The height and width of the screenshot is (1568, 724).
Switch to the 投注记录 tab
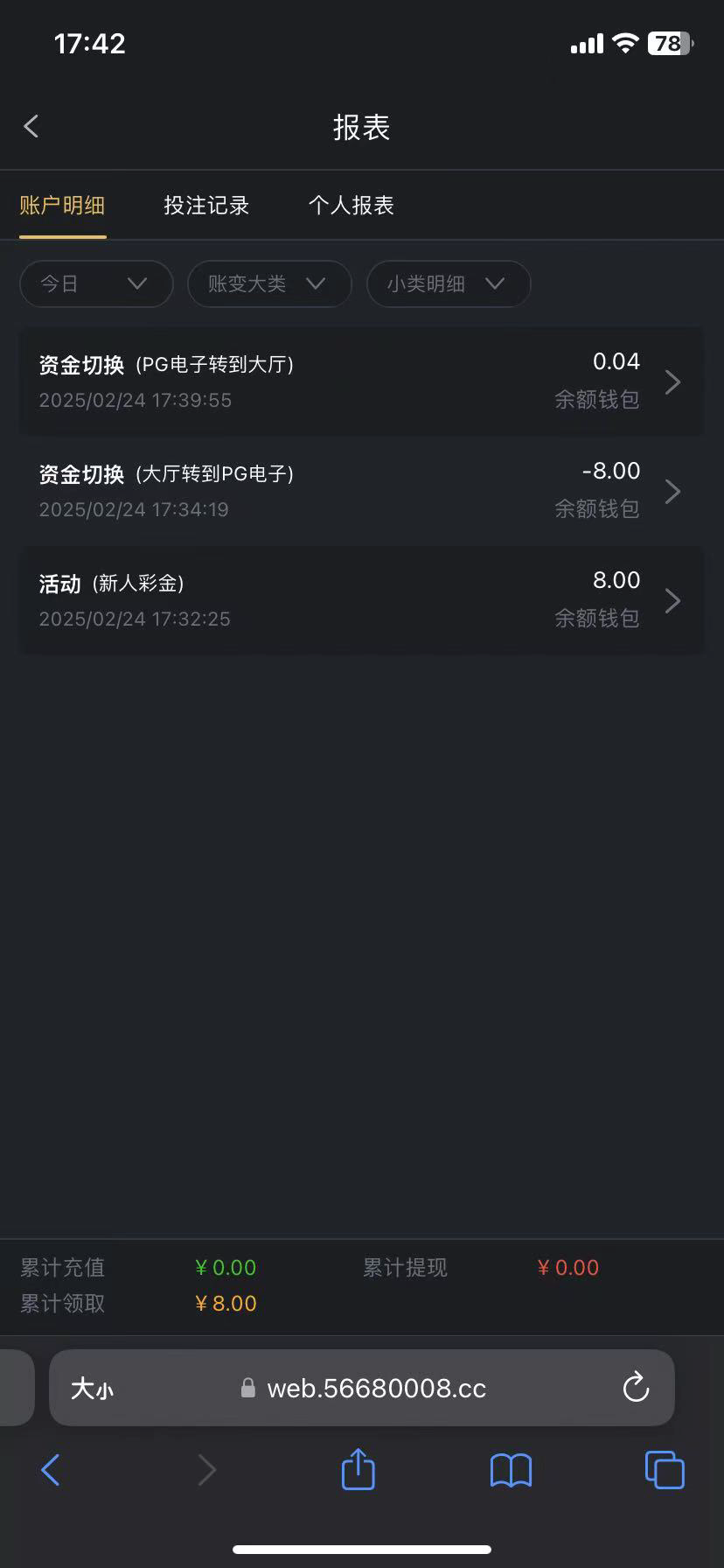pos(206,206)
